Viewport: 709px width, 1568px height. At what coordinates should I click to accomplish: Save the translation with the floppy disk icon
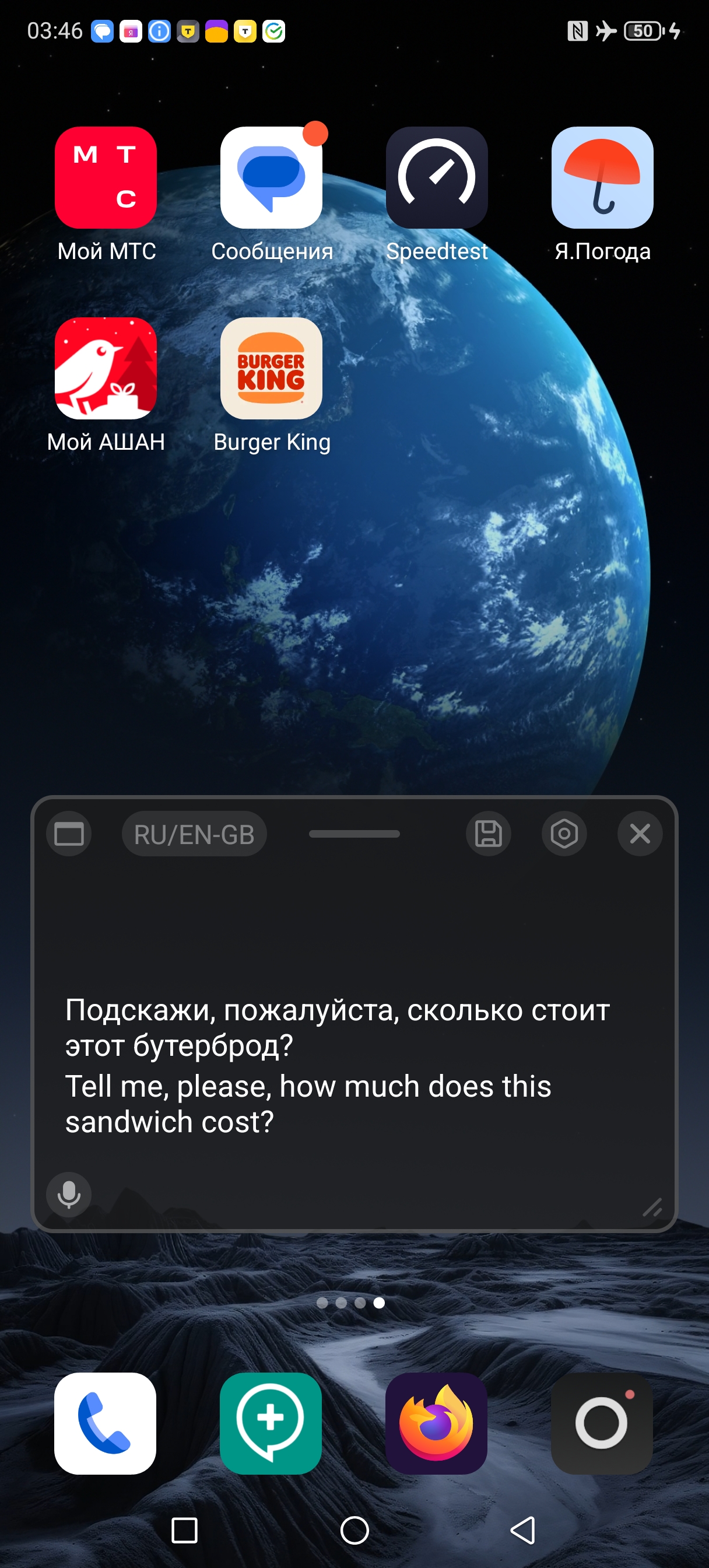pos(488,834)
